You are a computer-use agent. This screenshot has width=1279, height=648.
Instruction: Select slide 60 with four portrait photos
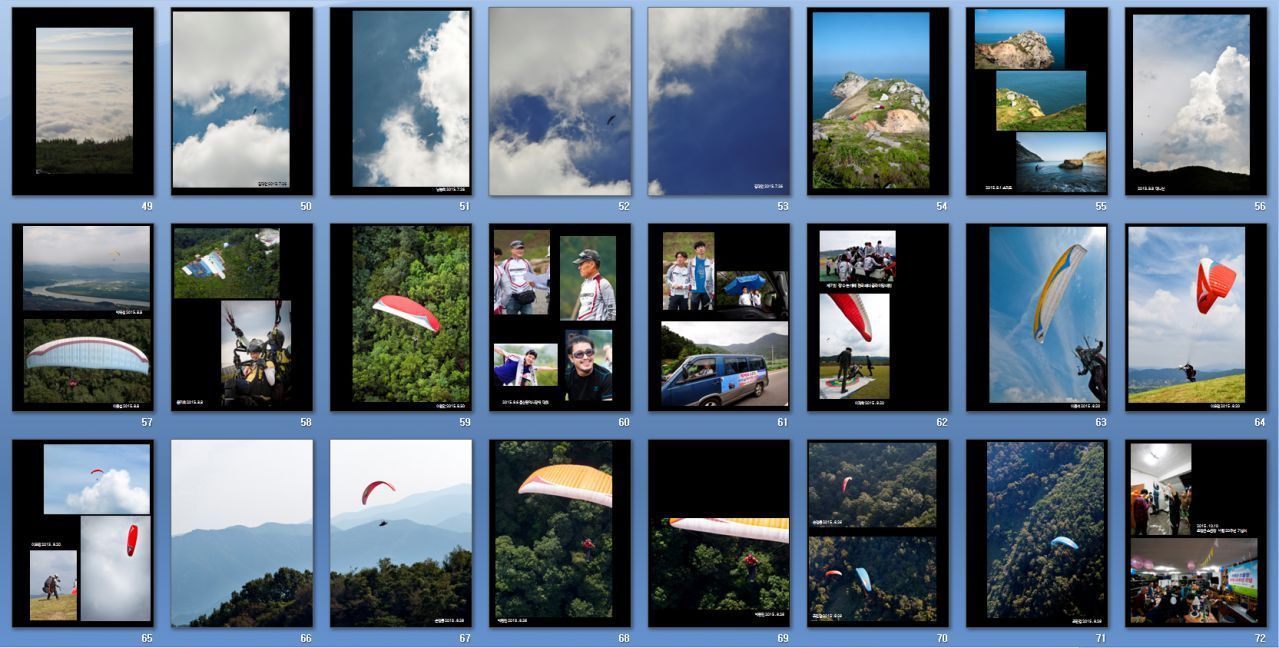[560, 317]
